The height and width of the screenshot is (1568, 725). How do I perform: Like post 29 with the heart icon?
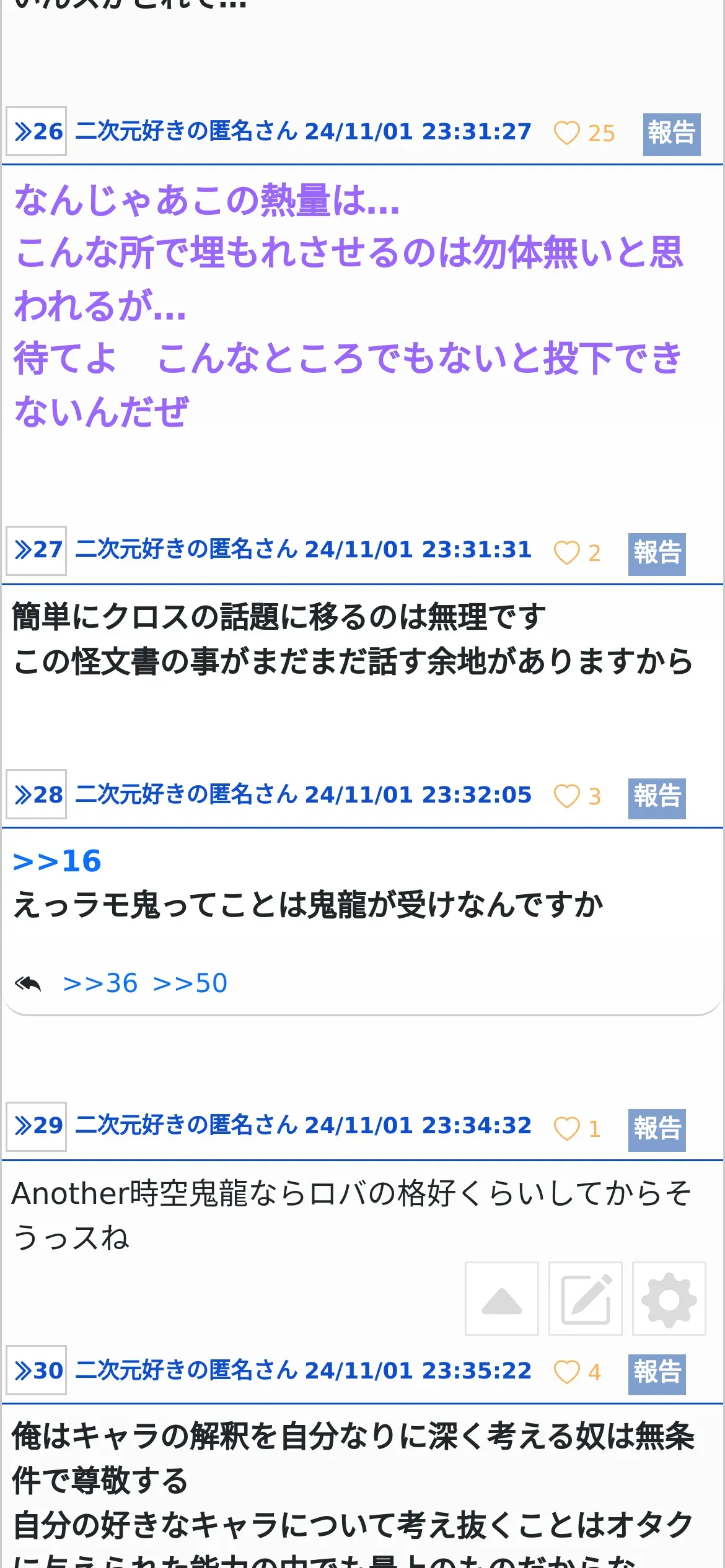click(x=566, y=1128)
